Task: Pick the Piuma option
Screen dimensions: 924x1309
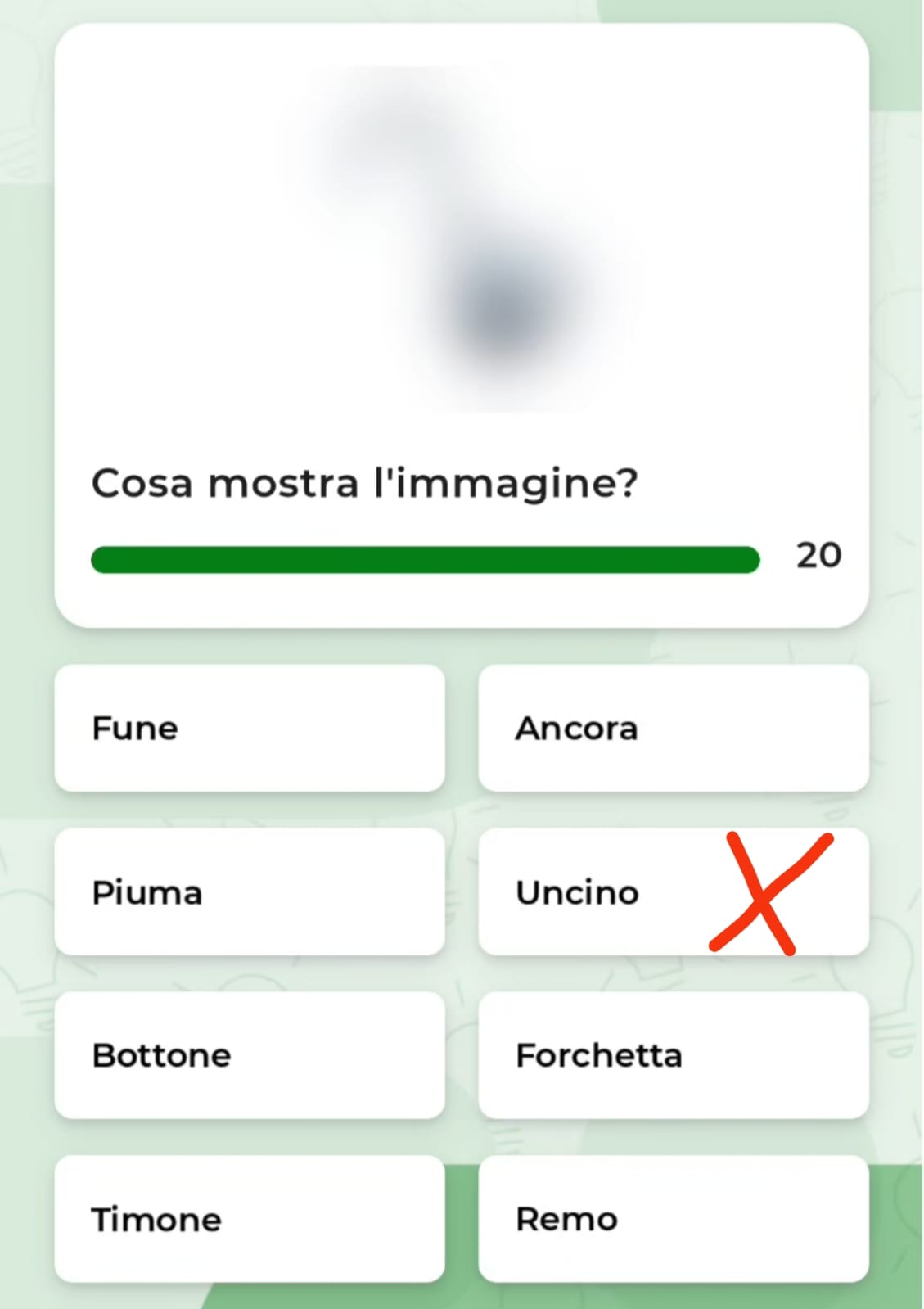Action: (250, 891)
